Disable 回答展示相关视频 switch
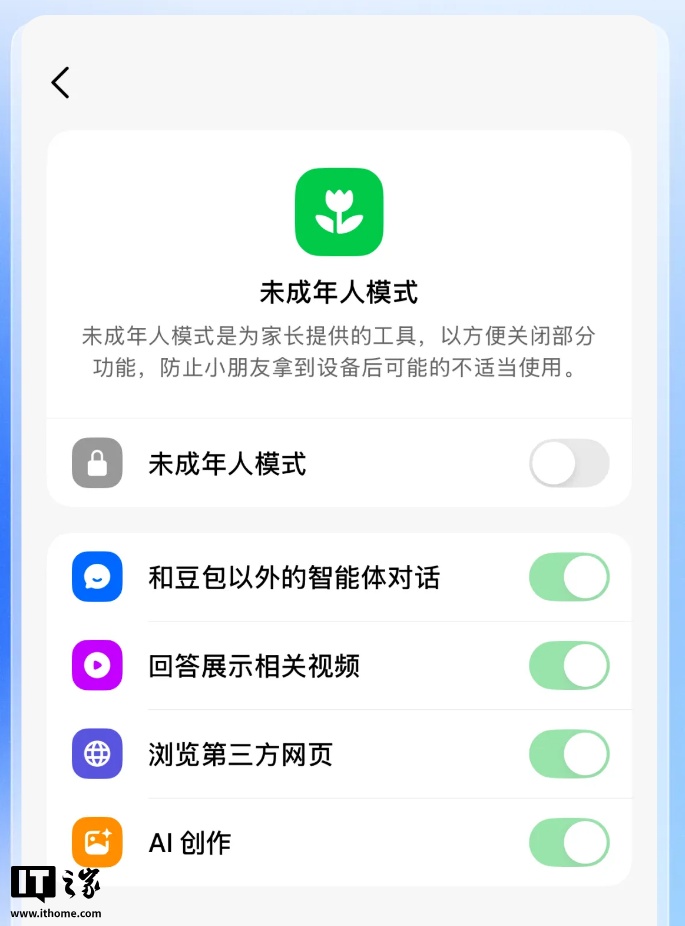 [568, 666]
